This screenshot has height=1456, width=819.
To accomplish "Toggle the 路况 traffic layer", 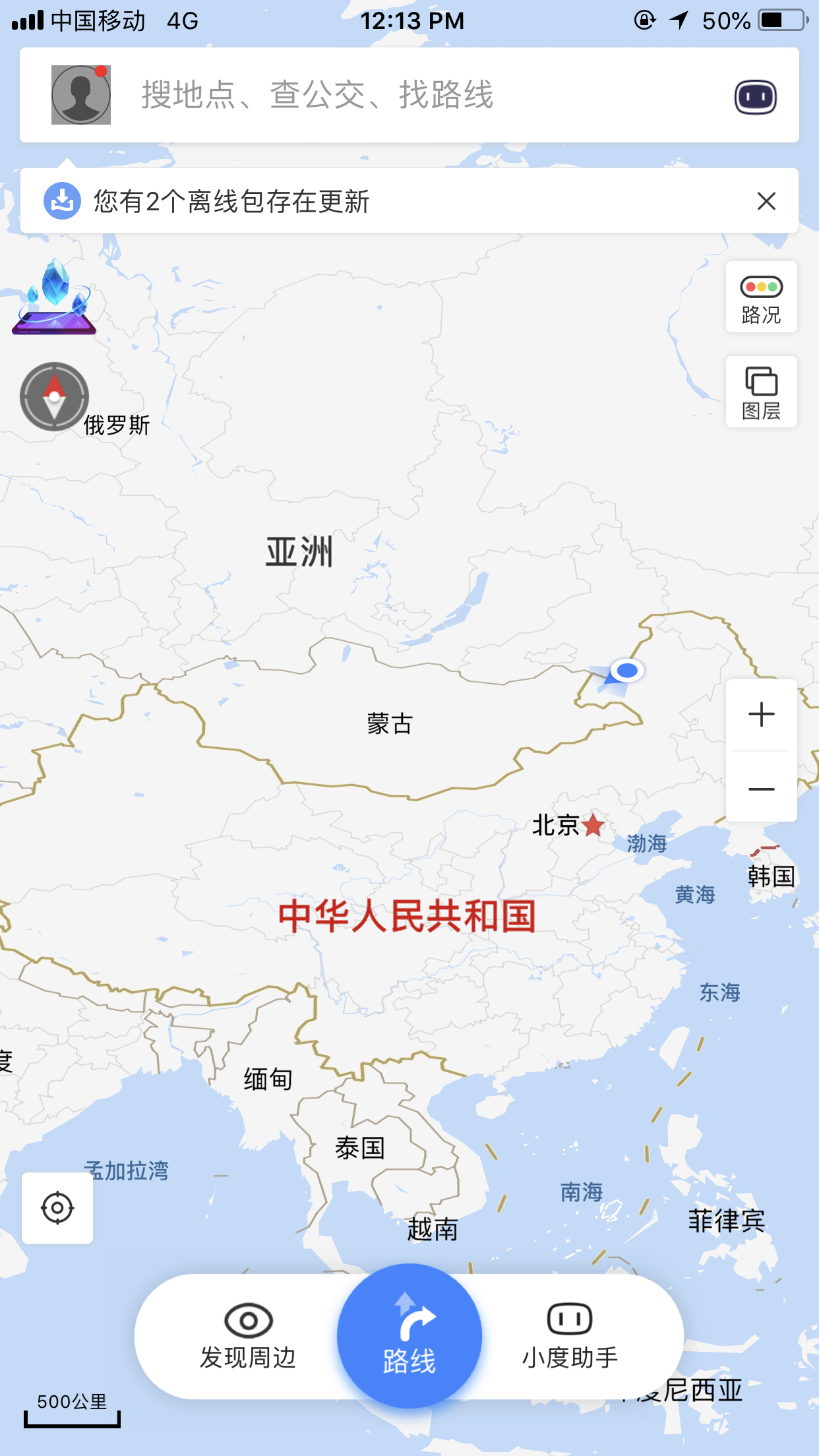I will tap(761, 298).
